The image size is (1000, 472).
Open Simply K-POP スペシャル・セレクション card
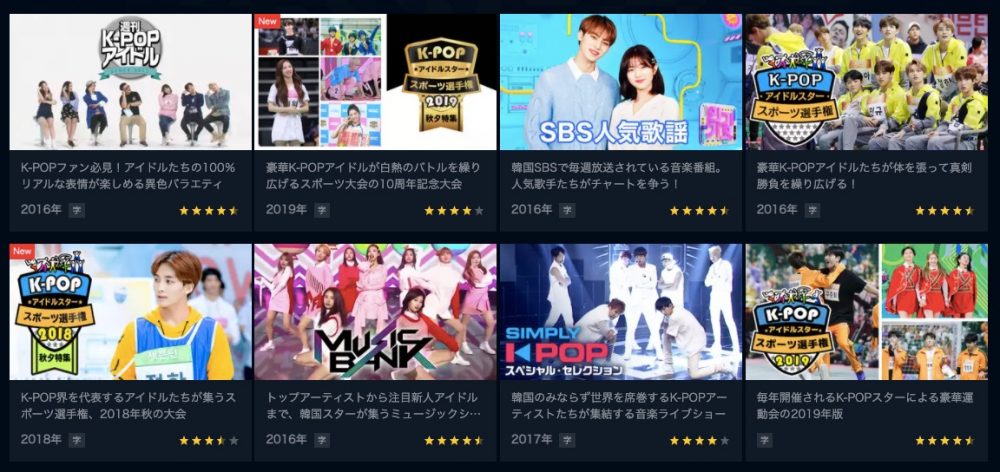[621, 312]
